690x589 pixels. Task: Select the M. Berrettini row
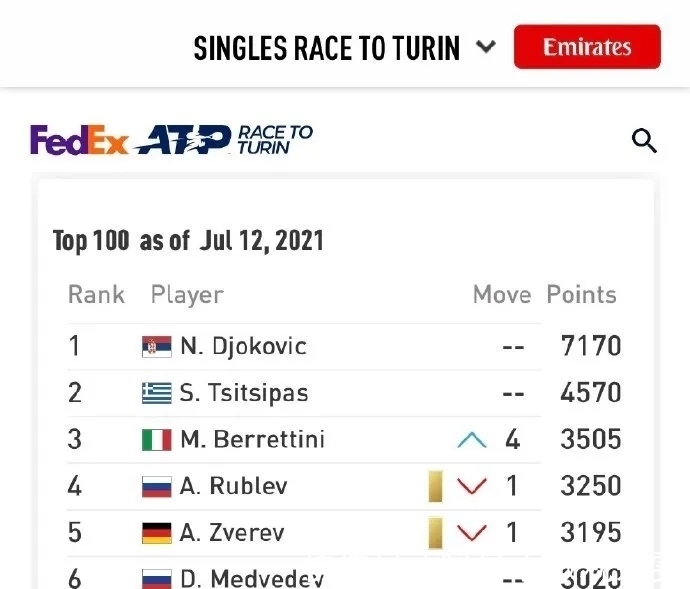pyautogui.click(x=252, y=439)
